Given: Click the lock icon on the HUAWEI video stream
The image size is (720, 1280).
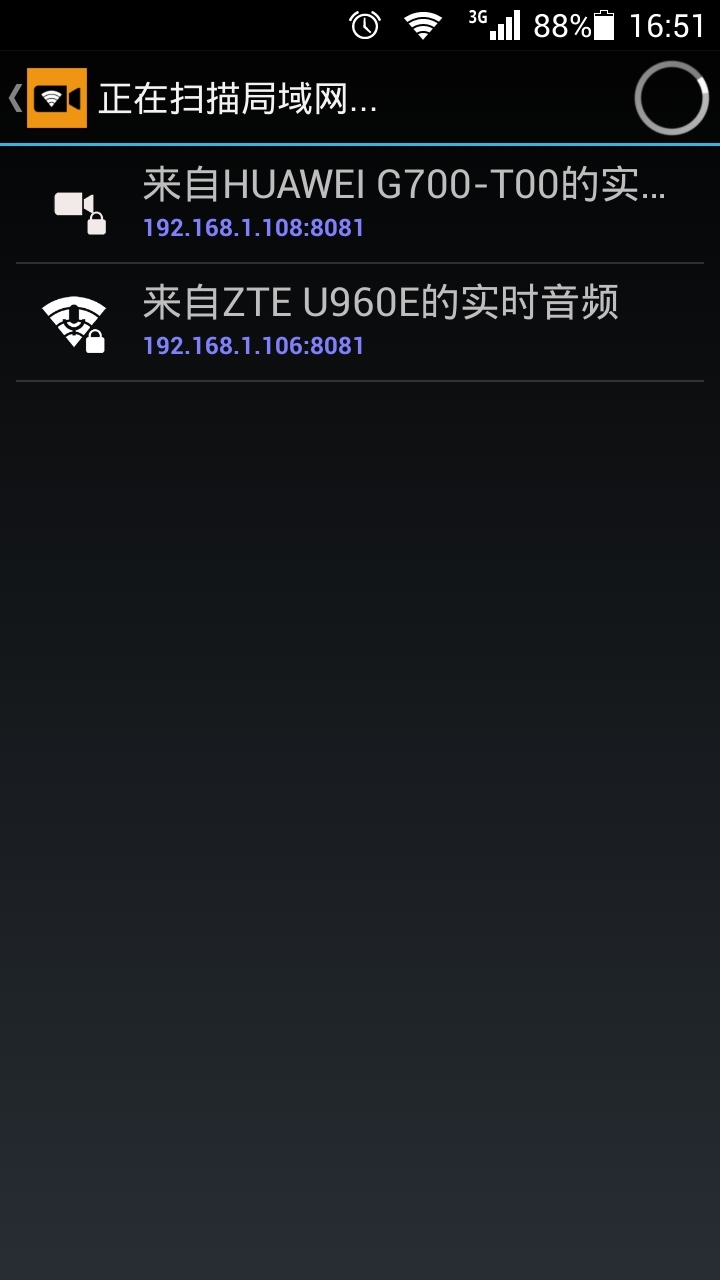Looking at the screenshot, I should click(x=97, y=225).
